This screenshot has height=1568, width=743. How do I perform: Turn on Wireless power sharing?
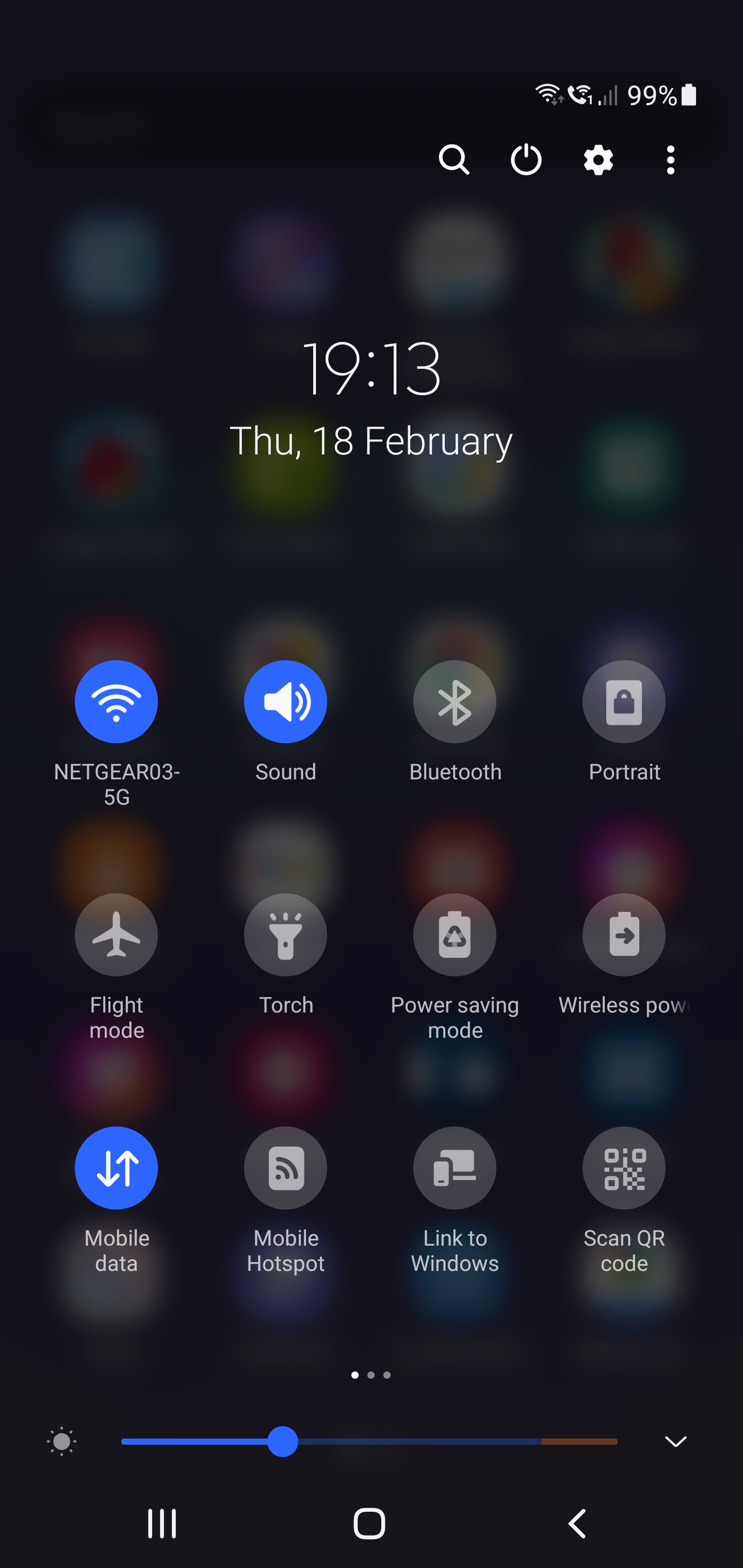[624, 935]
